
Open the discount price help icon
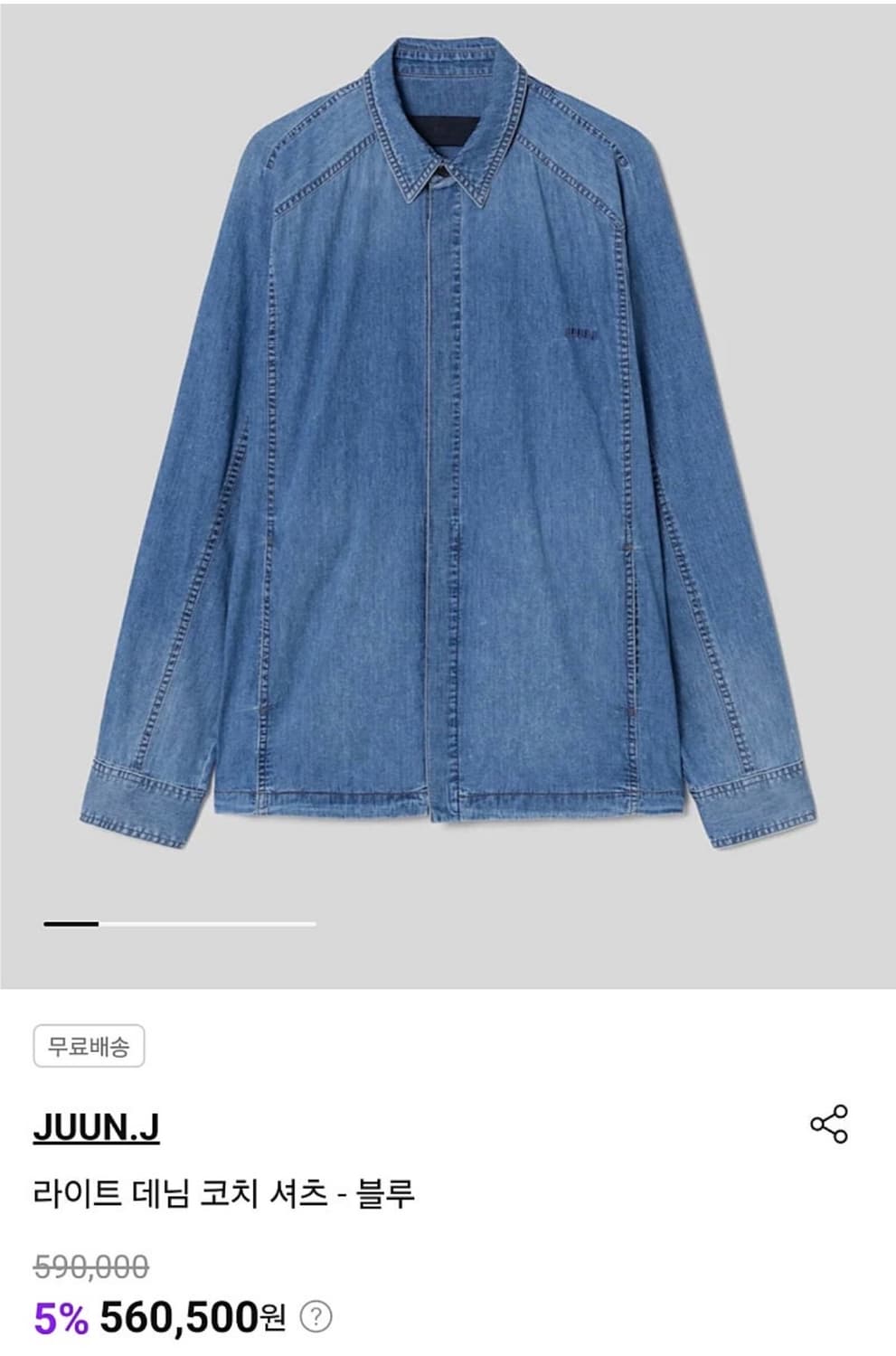click(316, 1316)
